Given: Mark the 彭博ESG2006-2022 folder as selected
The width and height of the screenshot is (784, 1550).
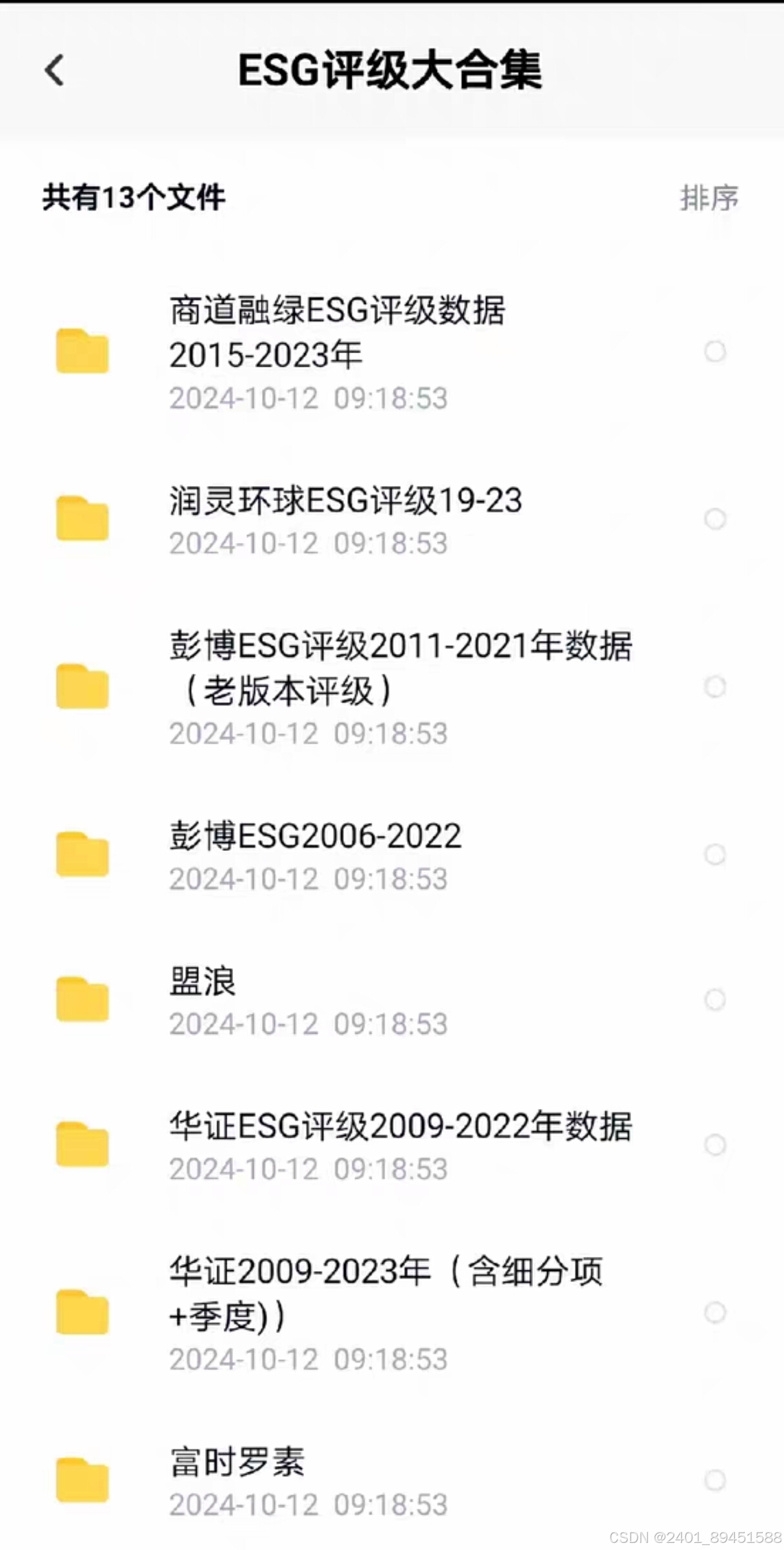Looking at the screenshot, I should click(715, 855).
